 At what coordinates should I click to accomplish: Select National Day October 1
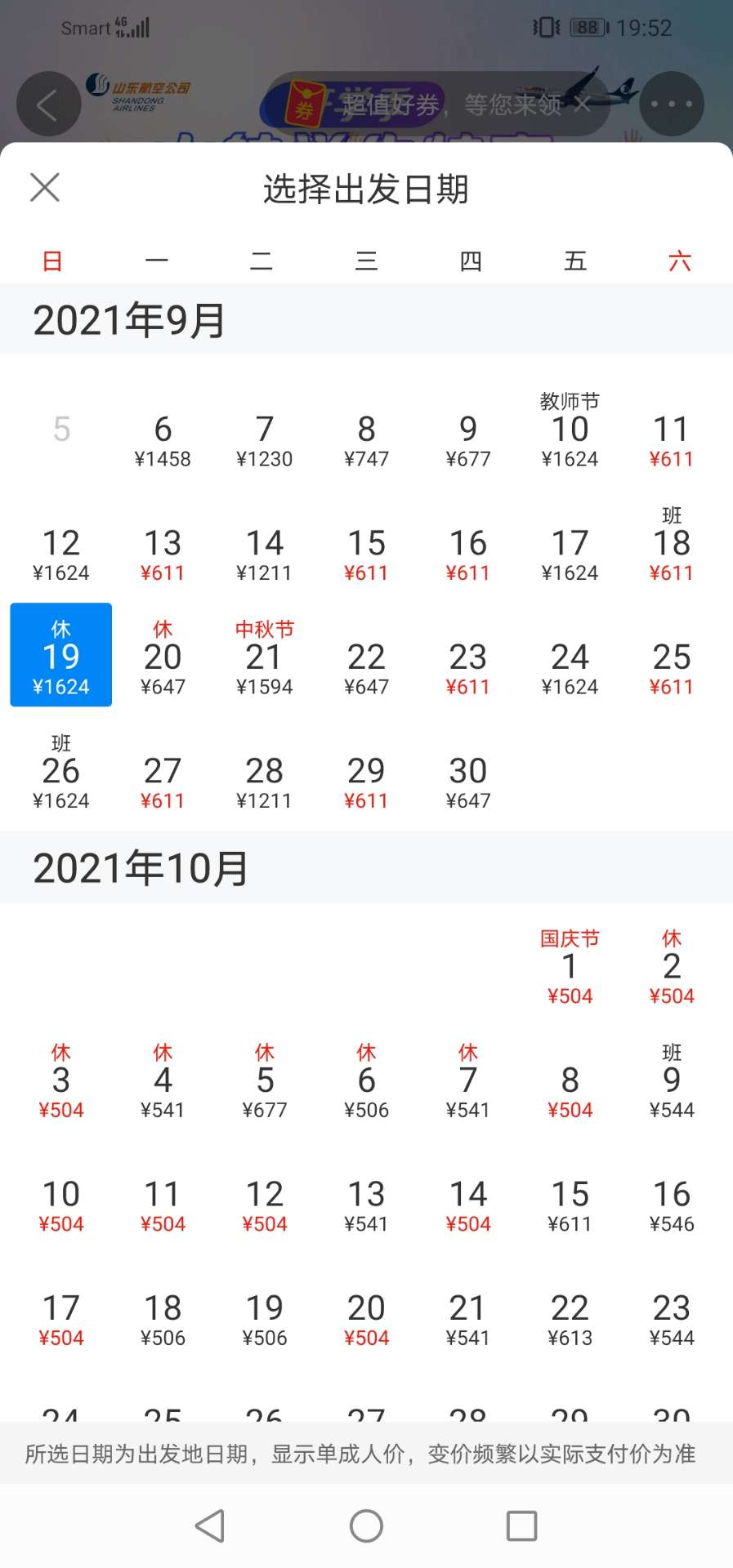[570, 970]
